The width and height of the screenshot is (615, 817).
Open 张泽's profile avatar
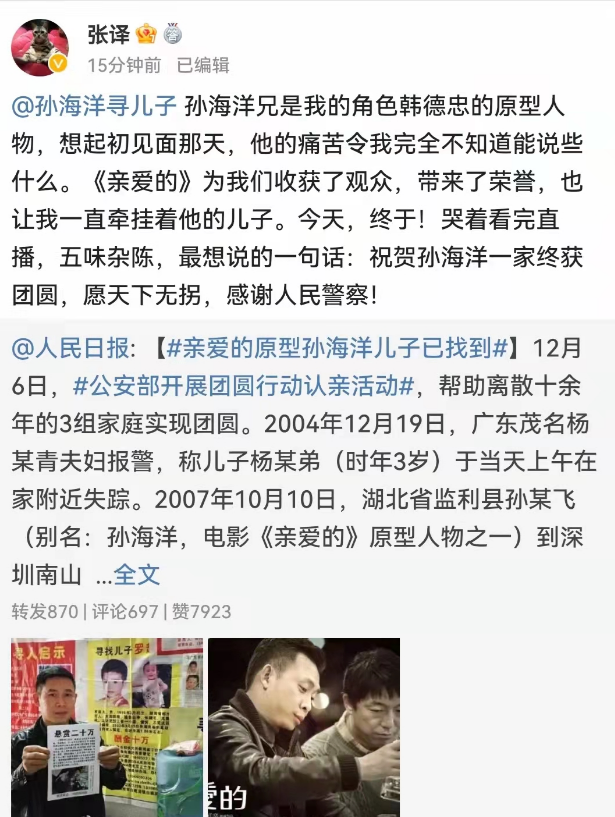pos(40,47)
